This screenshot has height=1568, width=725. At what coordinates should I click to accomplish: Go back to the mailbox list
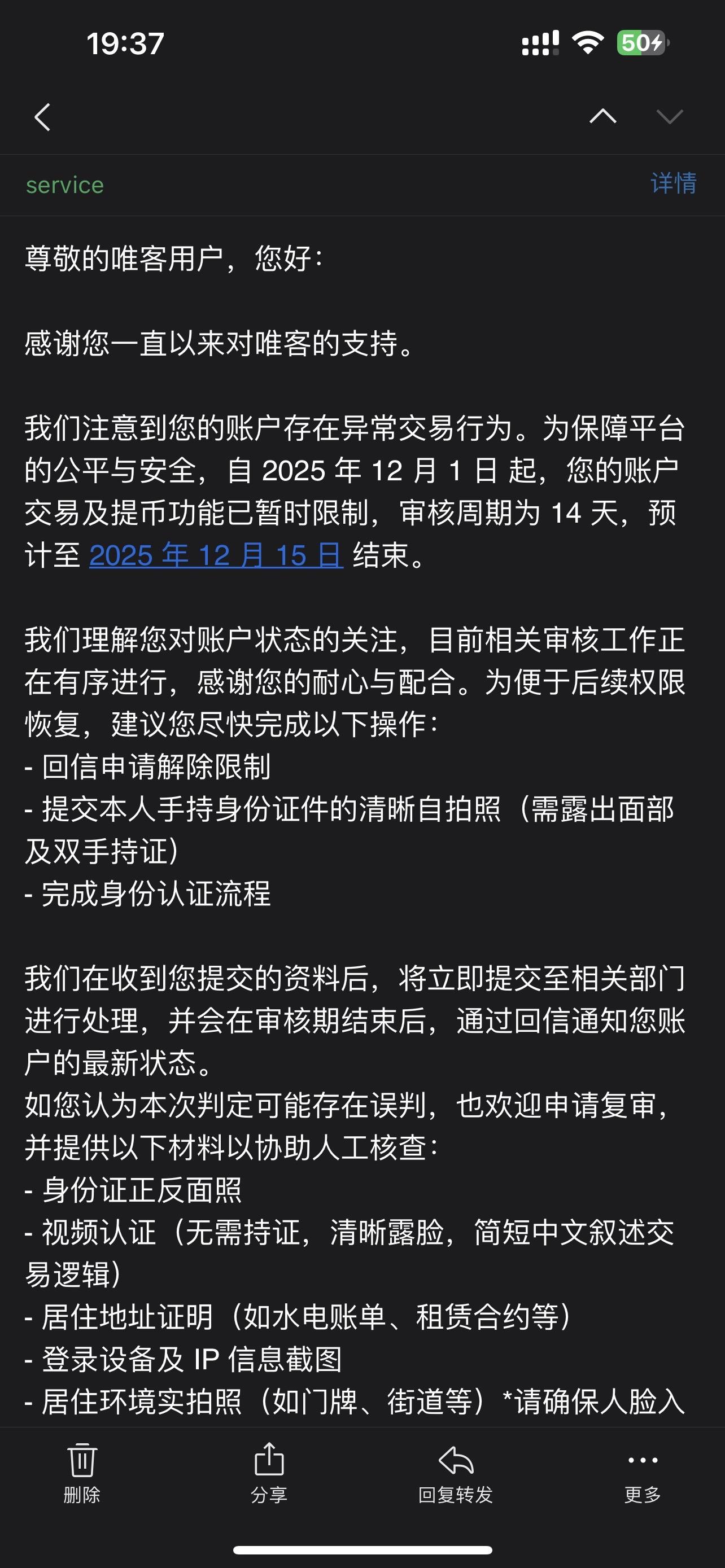(x=42, y=117)
